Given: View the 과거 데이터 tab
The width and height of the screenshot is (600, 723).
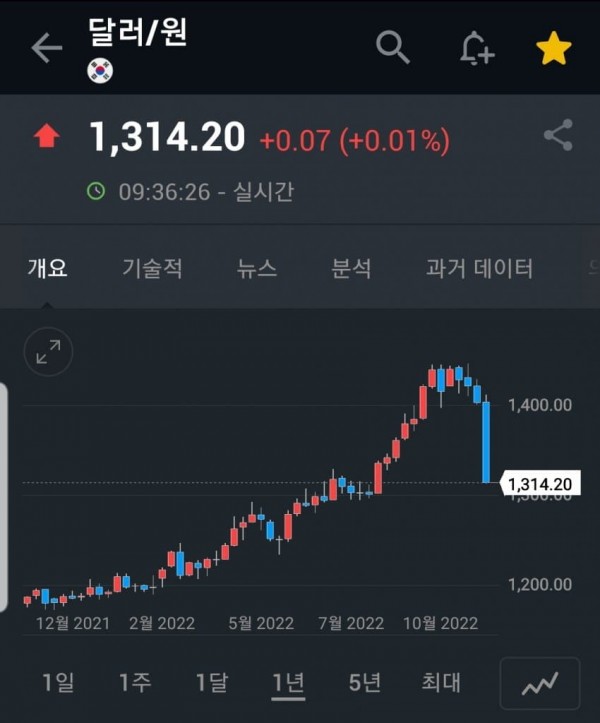Looking at the screenshot, I should pyautogui.click(x=479, y=268).
